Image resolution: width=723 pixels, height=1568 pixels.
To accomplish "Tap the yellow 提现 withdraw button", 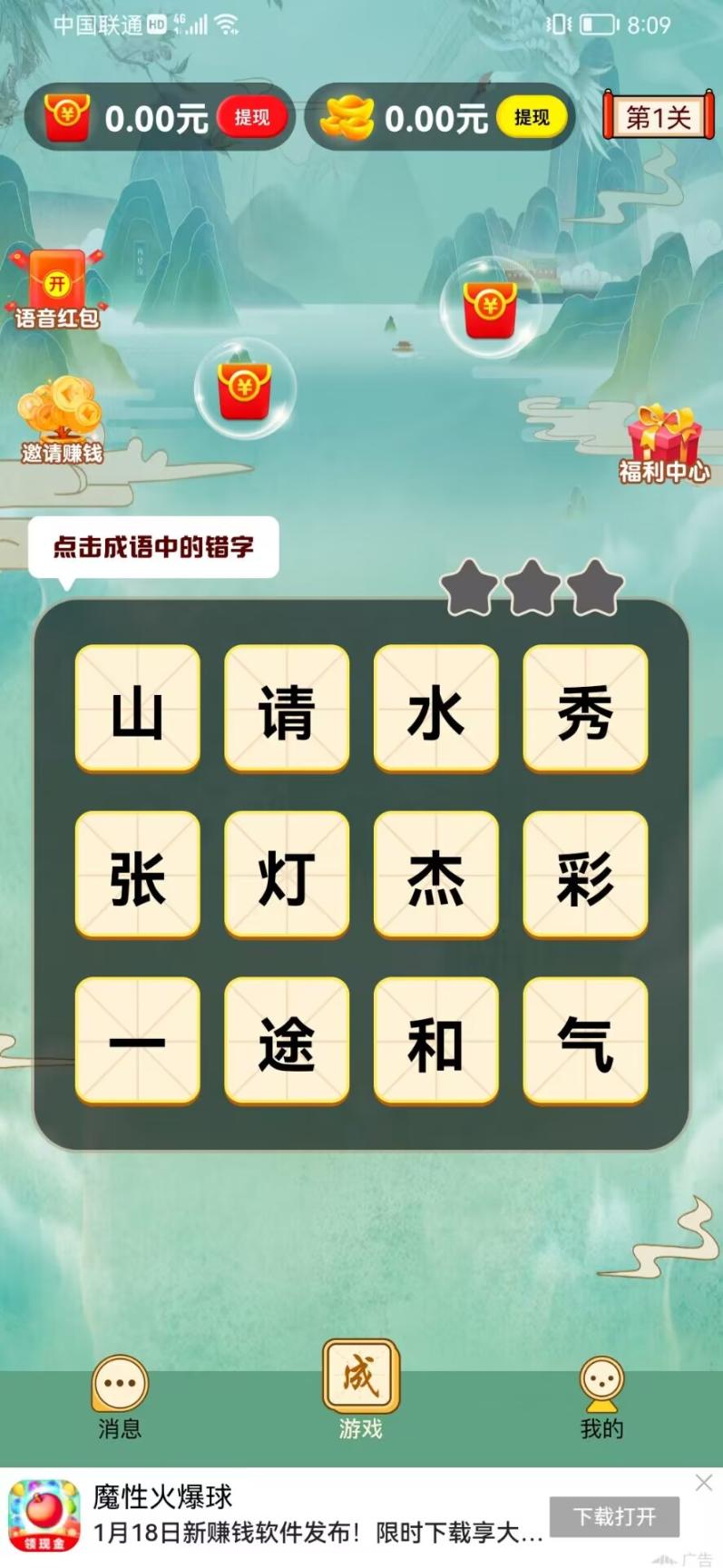I will (x=532, y=117).
